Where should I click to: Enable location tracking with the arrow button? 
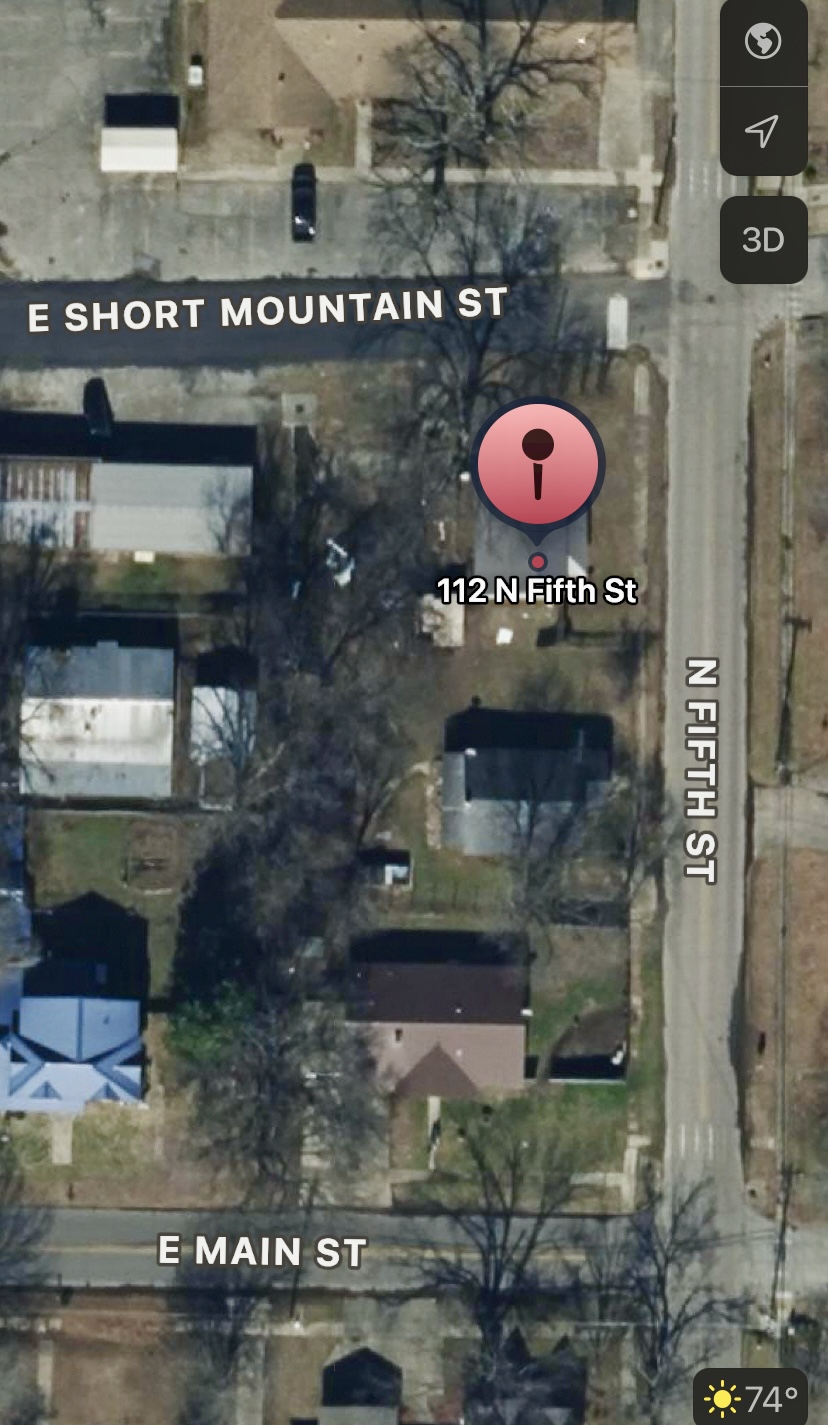coord(763,130)
